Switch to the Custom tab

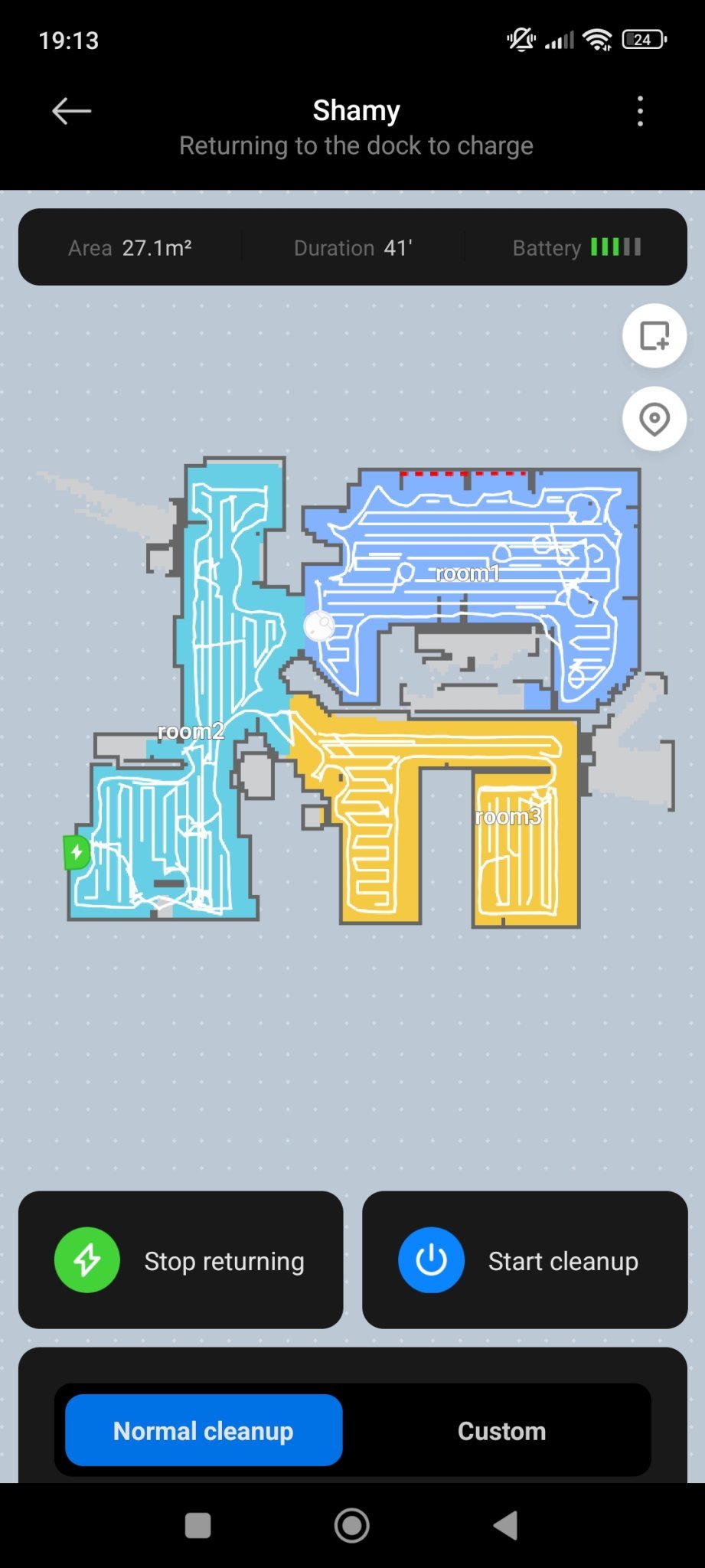pyautogui.click(x=501, y=1430)
